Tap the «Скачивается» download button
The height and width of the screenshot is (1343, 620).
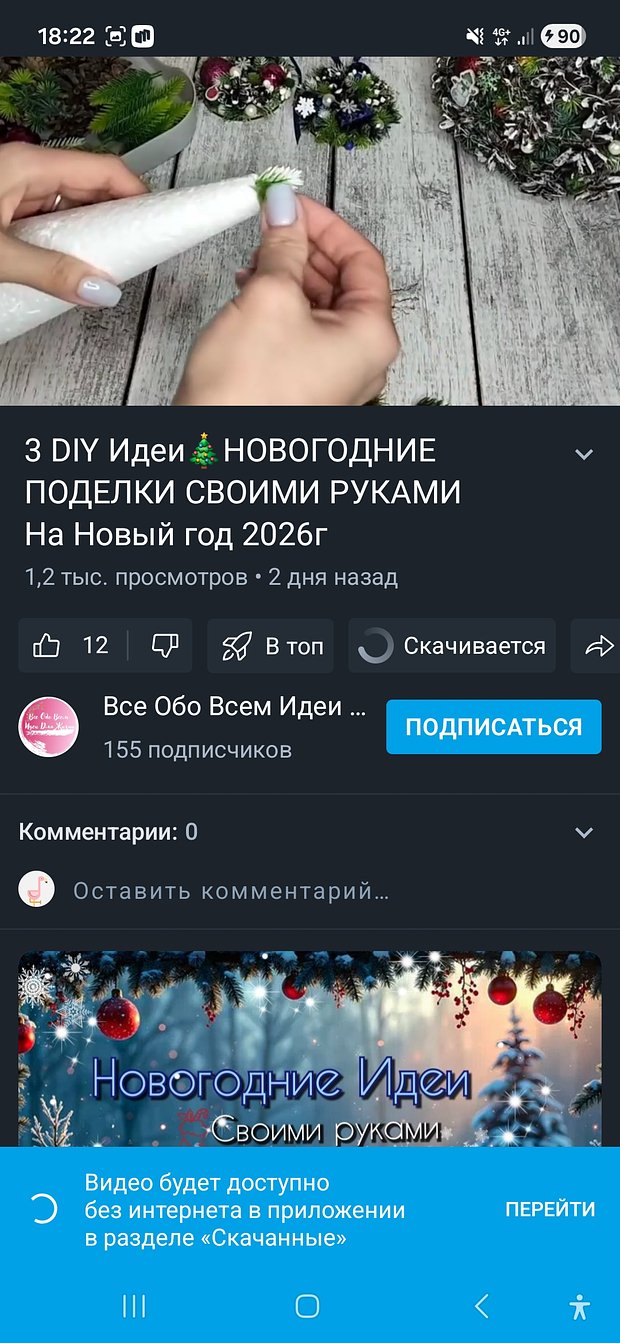(452, 646)
